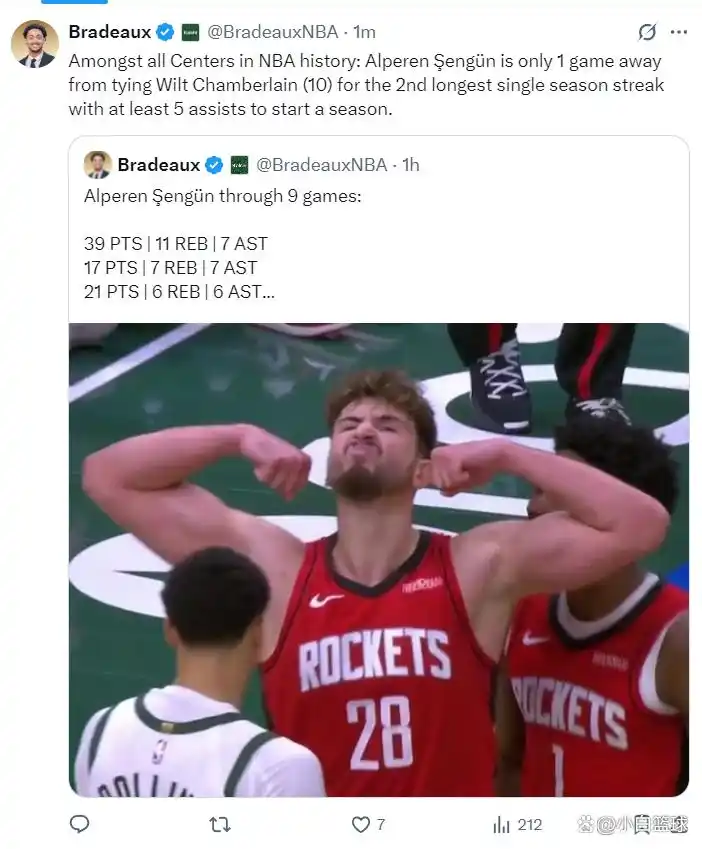Screen dimensions: 702x849
Task: Open Bradeaux's profile avatar
Action: pyautogui.click(x=34, y=44)
